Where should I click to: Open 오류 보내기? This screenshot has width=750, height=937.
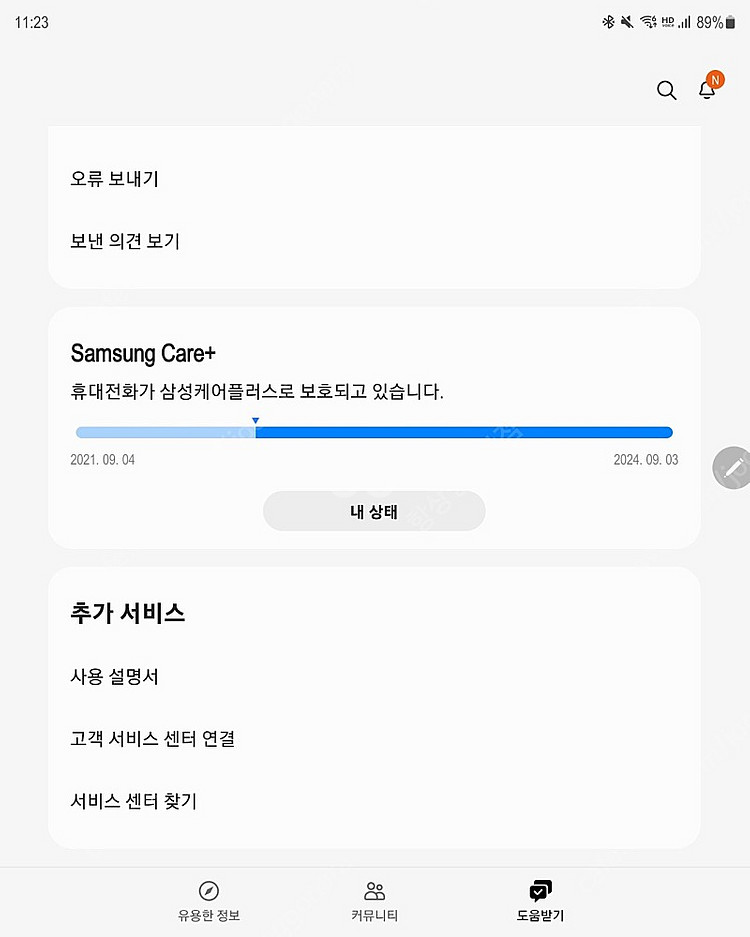(115, 179)
